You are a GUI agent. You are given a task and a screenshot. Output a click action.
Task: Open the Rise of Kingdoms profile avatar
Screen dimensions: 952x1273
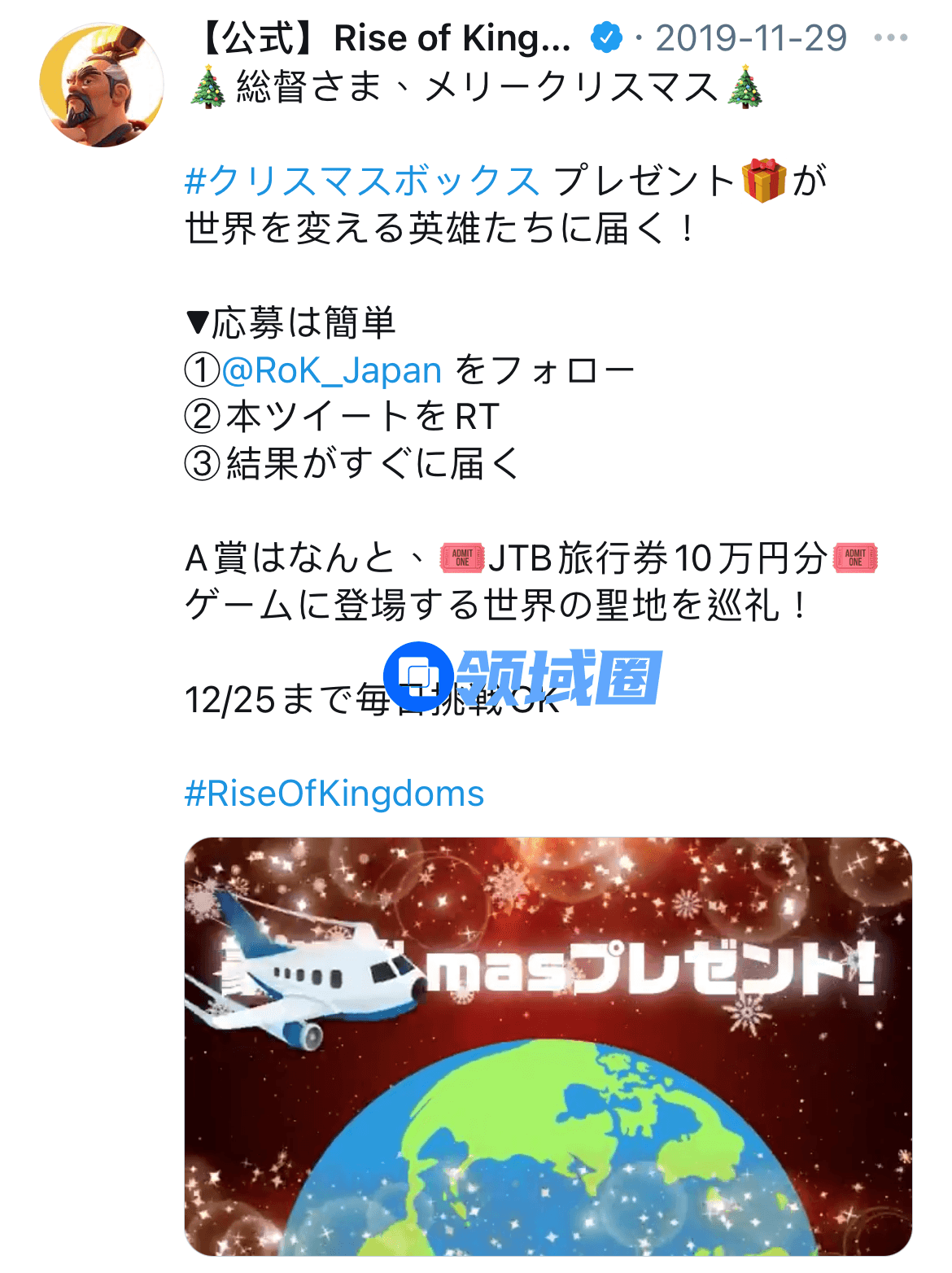[x=101, y=85]
